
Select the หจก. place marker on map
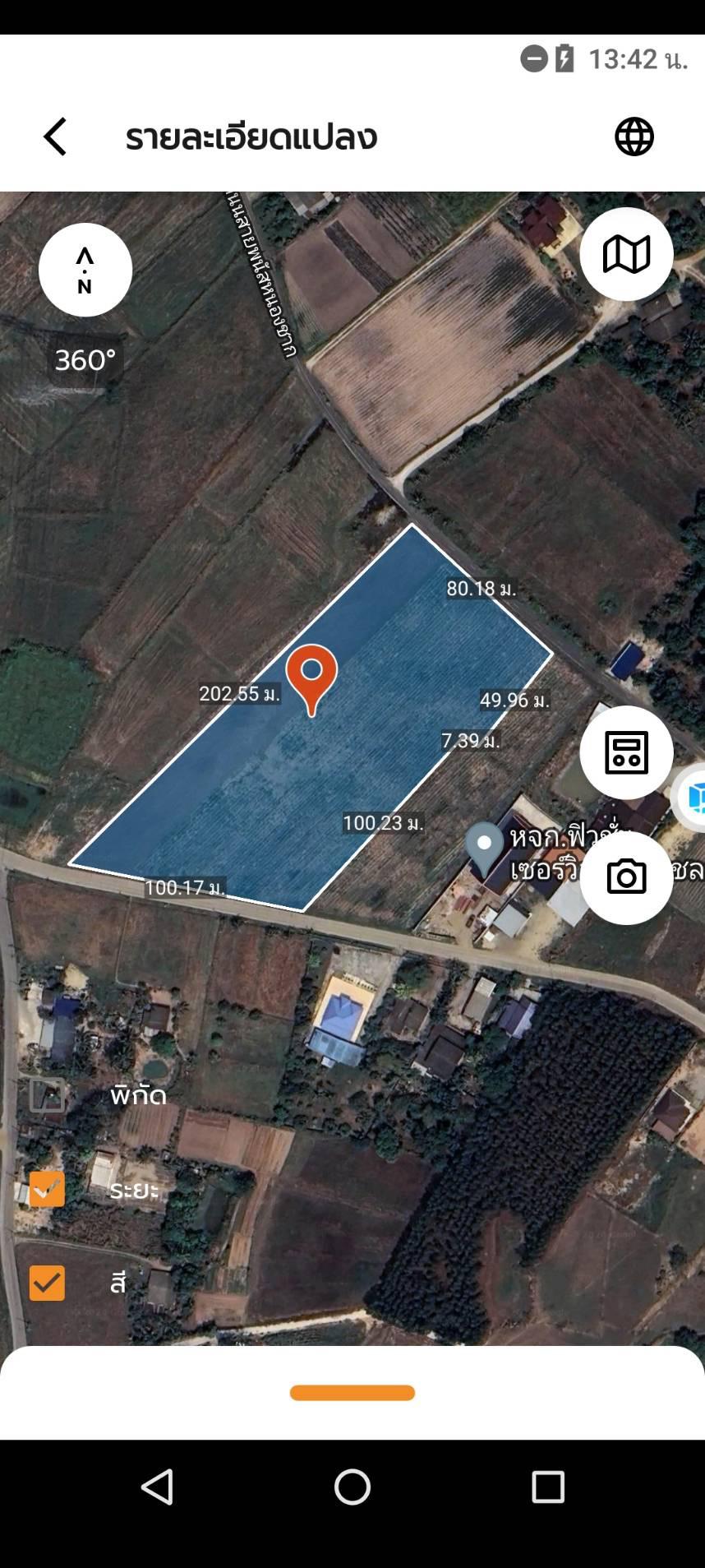coord(485,847)
